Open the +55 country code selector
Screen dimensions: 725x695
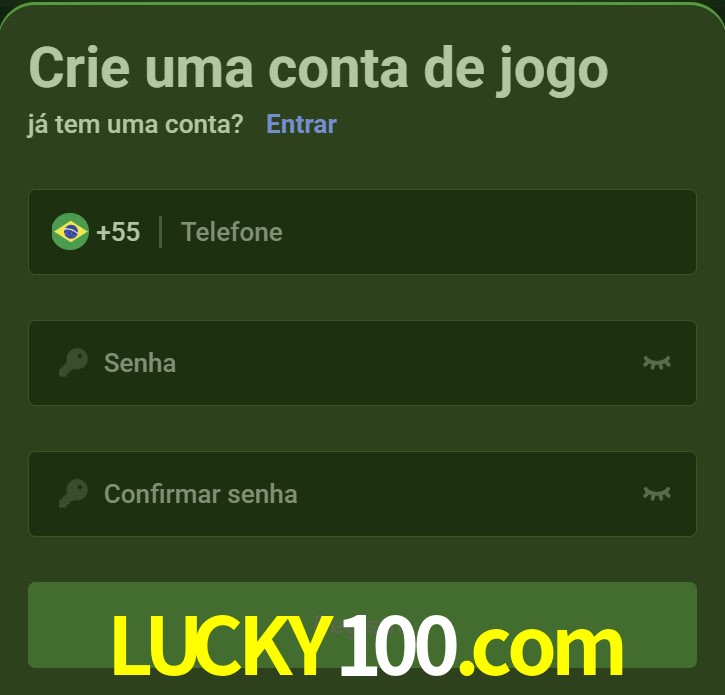click(97, 232)
